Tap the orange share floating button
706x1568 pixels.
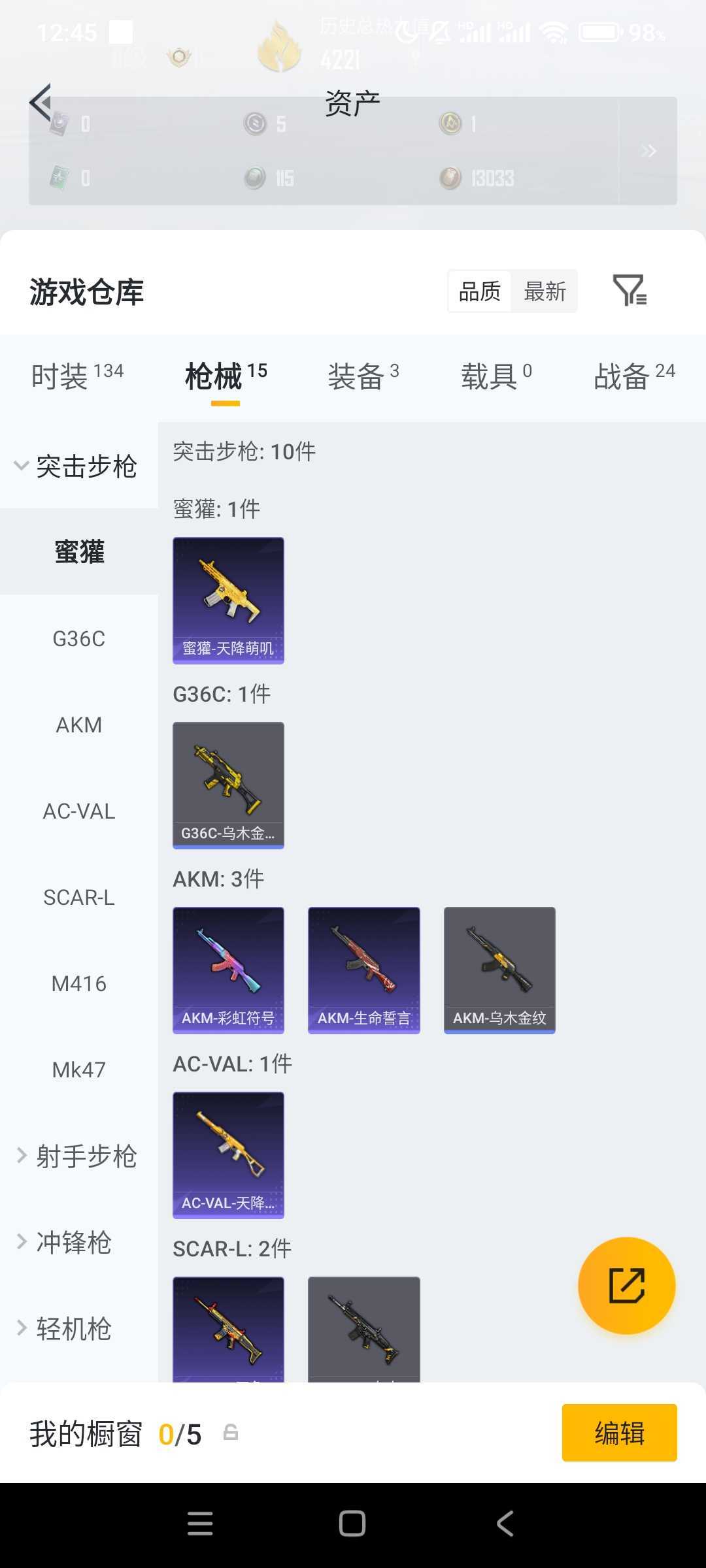[x=626, y=1285]
